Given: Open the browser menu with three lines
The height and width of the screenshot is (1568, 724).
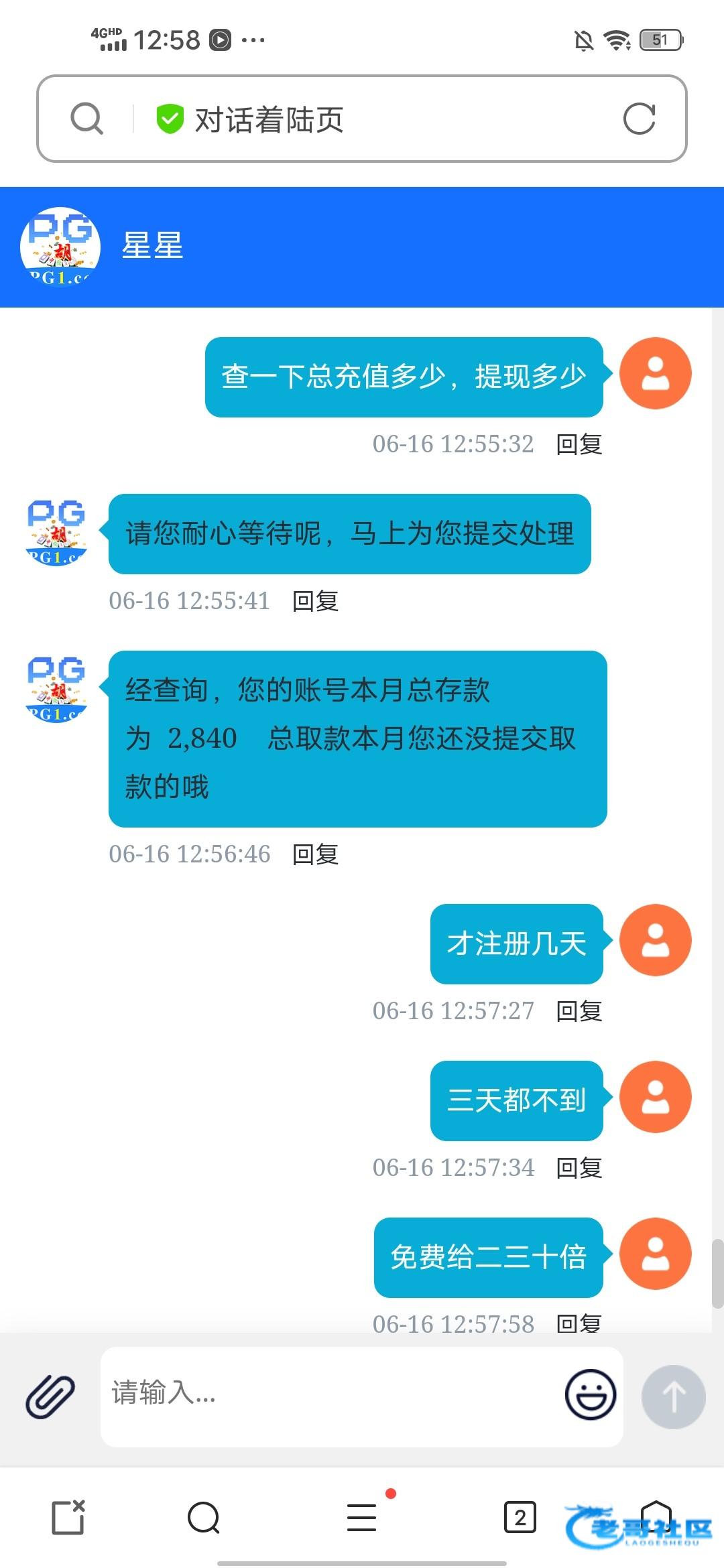Looking at the screenshot, I should pos(362,1518).
